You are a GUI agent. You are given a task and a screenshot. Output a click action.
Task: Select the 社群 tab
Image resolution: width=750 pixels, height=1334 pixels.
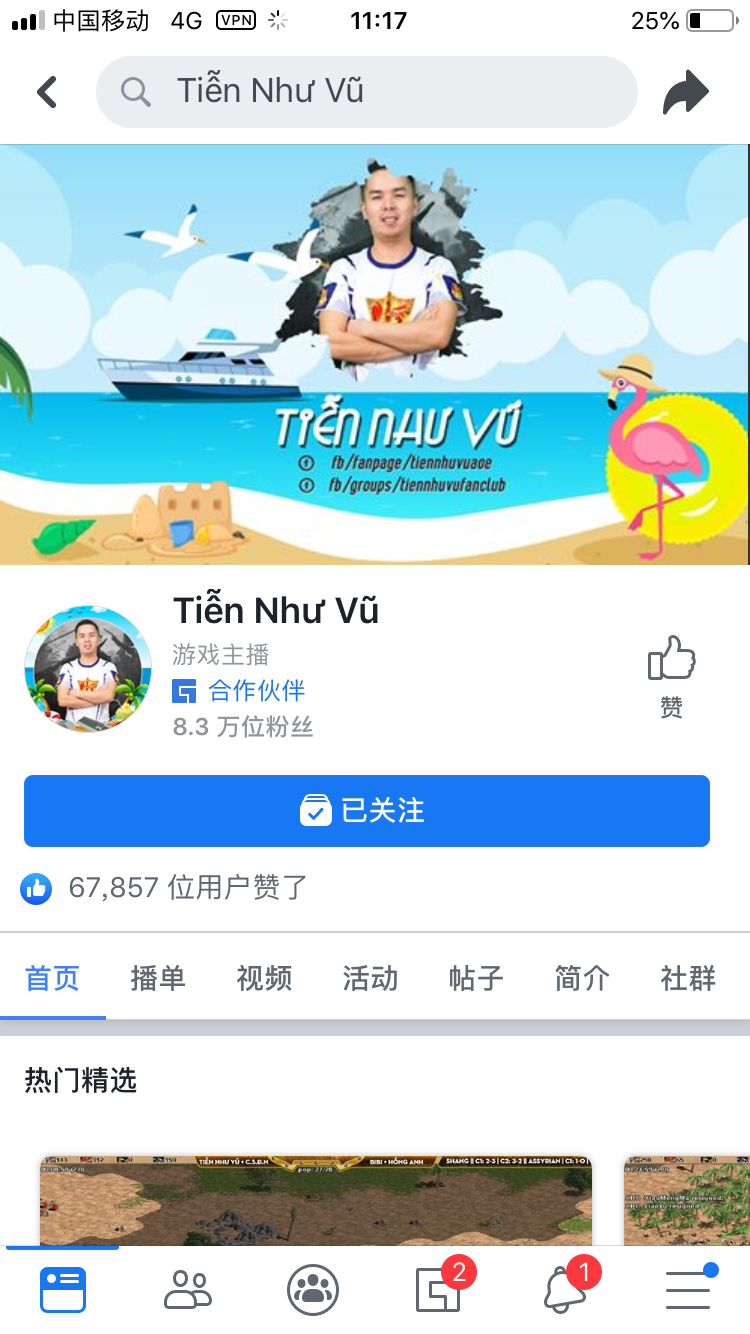click(x=686, y=979)
